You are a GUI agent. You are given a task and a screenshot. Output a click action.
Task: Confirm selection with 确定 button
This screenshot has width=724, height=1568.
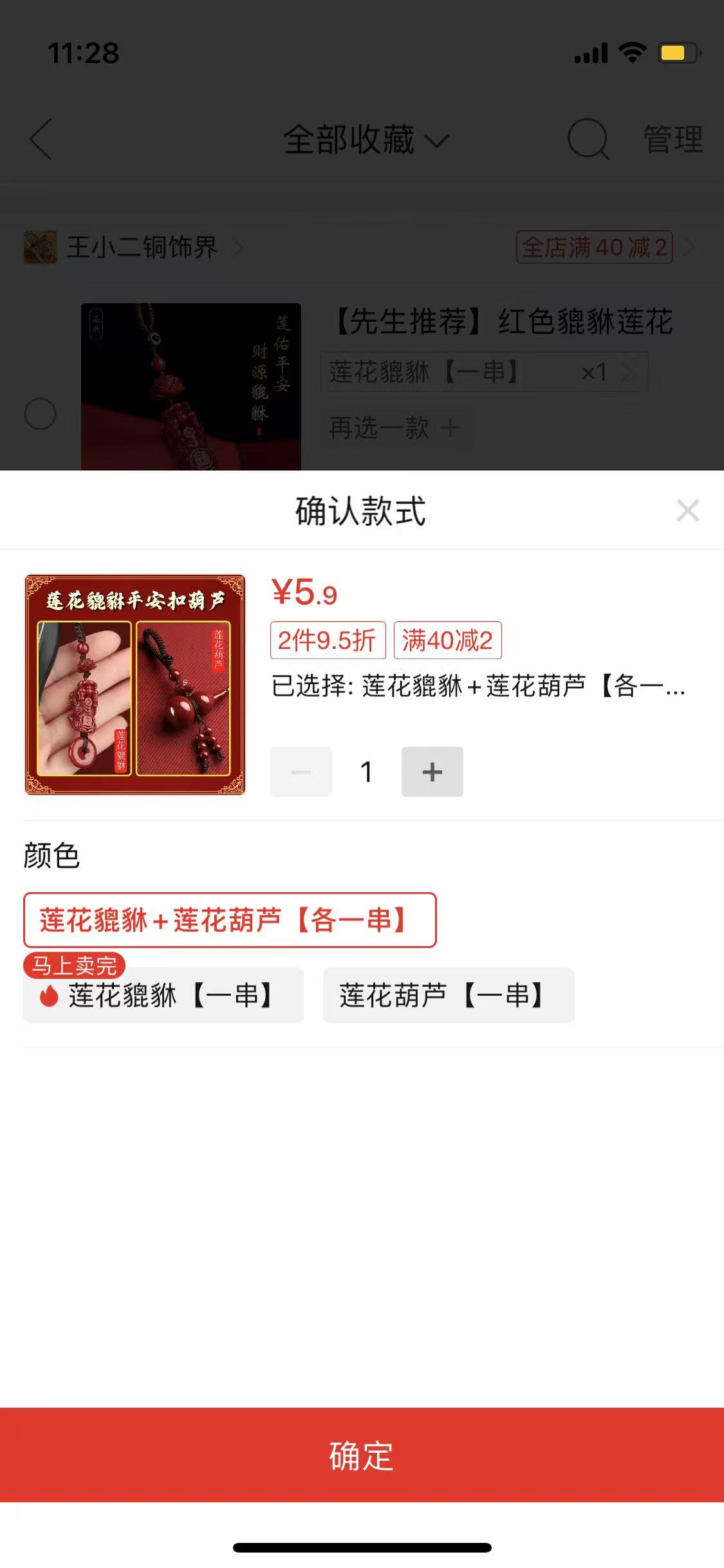(362, 1455)
